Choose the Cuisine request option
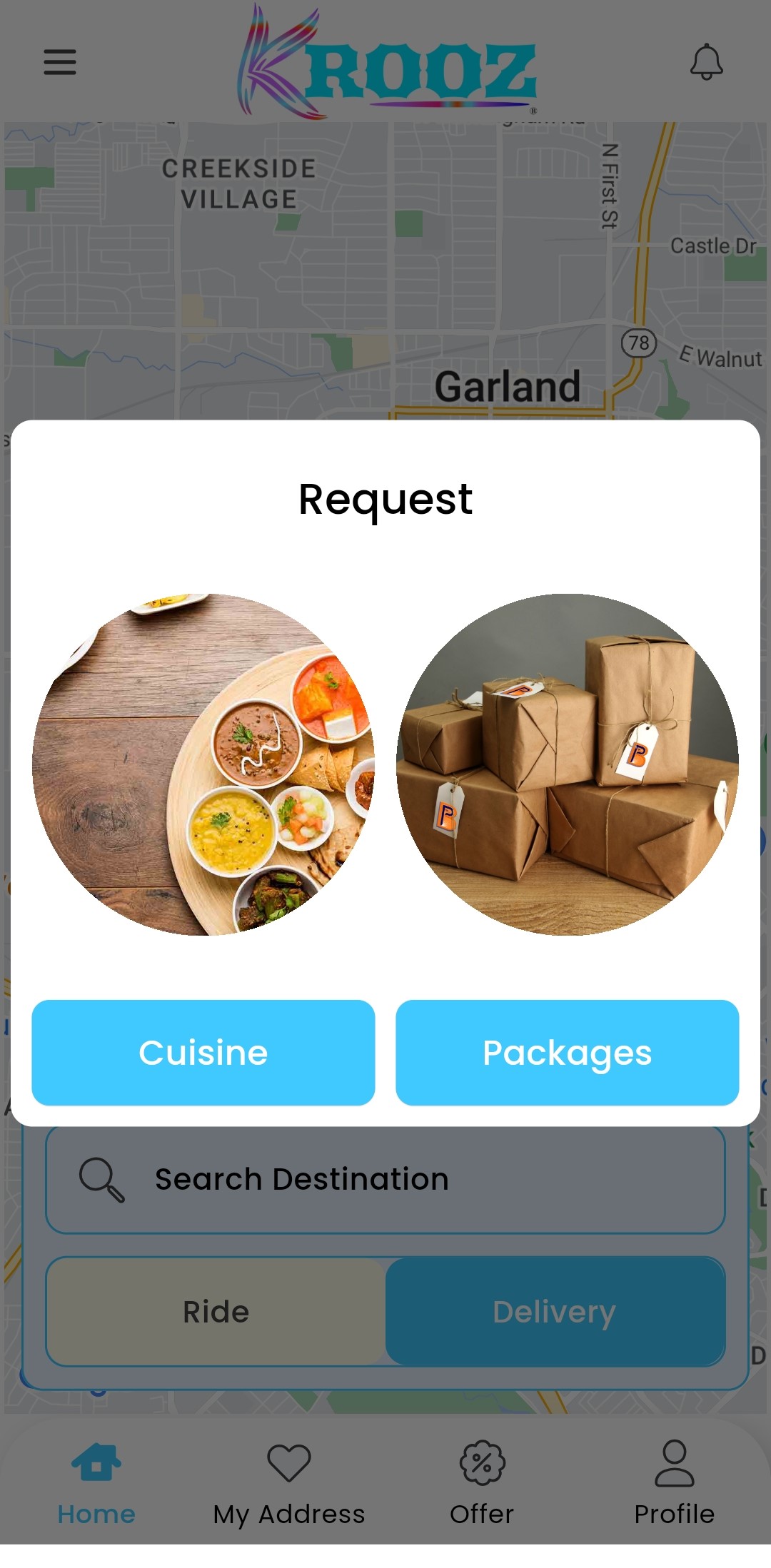 click(203, 1052)
